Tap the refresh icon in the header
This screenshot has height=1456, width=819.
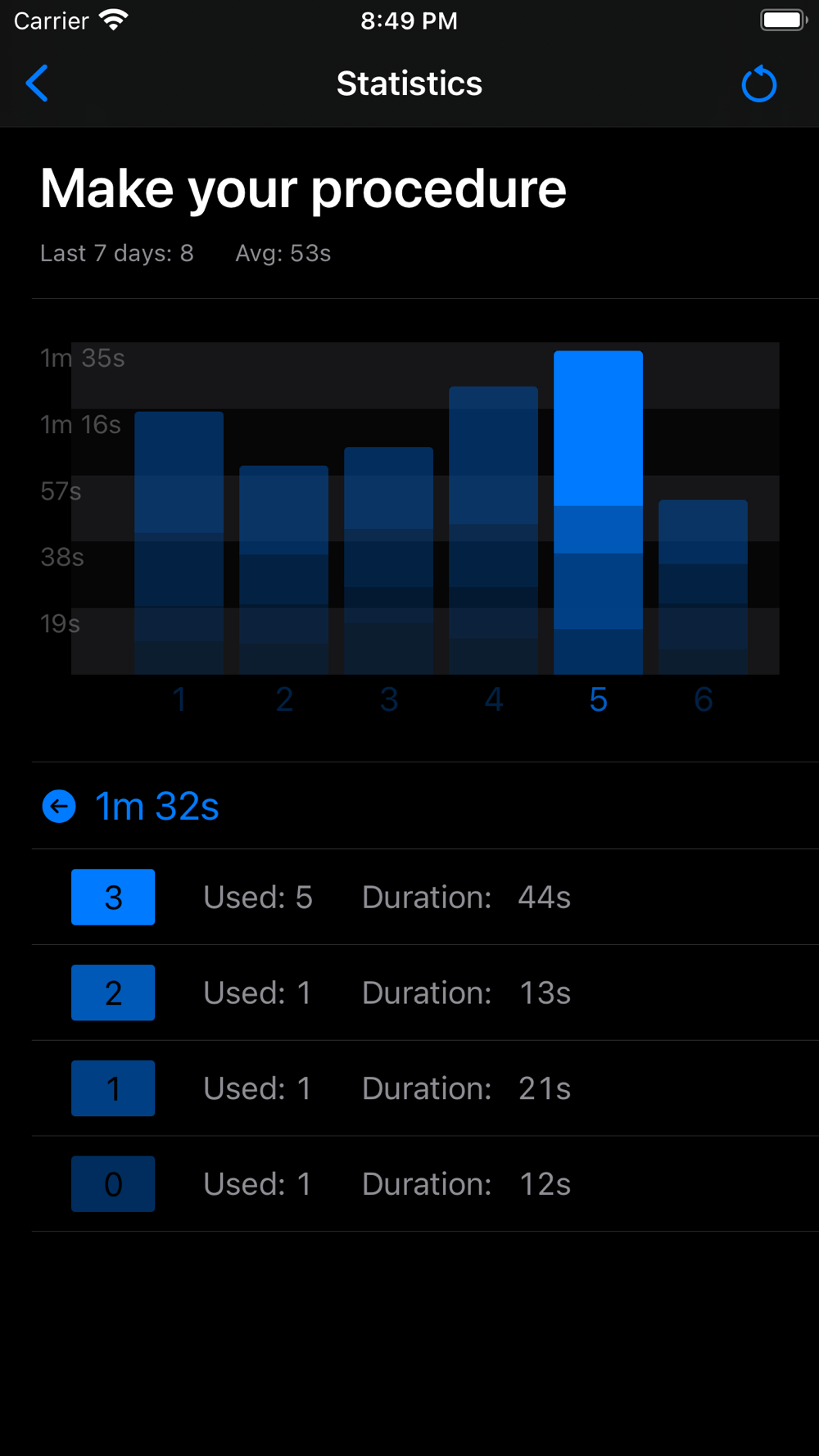(758, 84)
